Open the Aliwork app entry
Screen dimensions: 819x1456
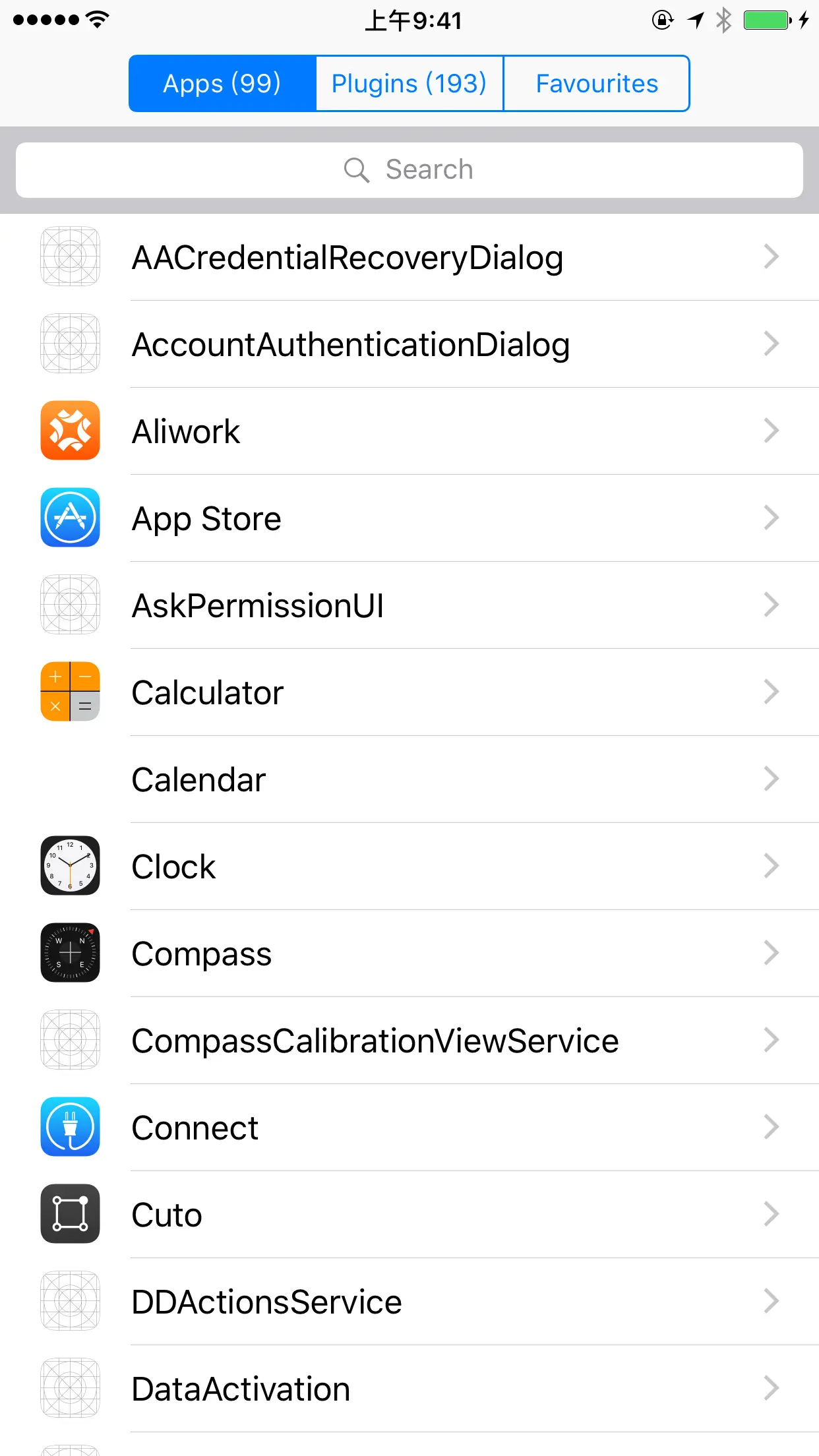pyautogui.click(x=409, y=431)
